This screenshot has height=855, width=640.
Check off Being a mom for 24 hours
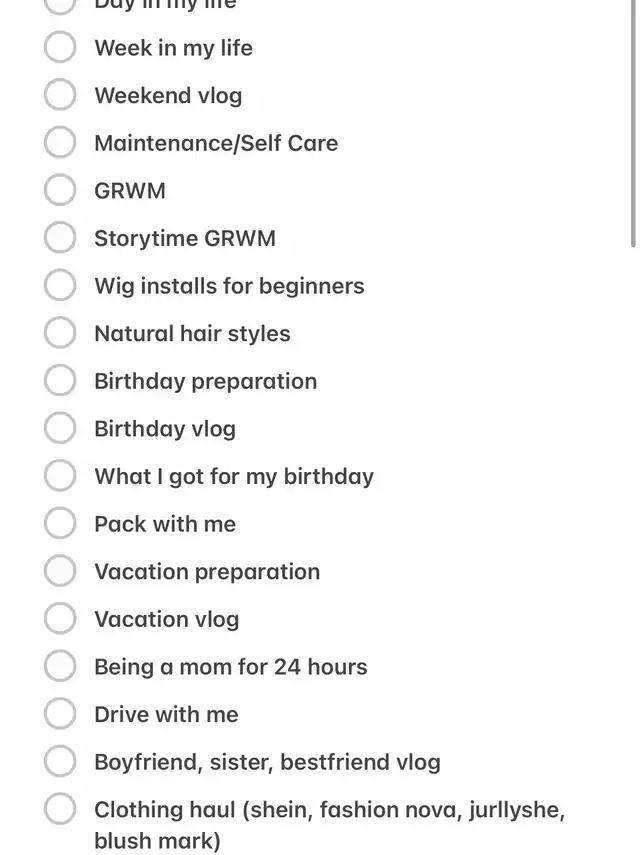(x=60, y=666)
